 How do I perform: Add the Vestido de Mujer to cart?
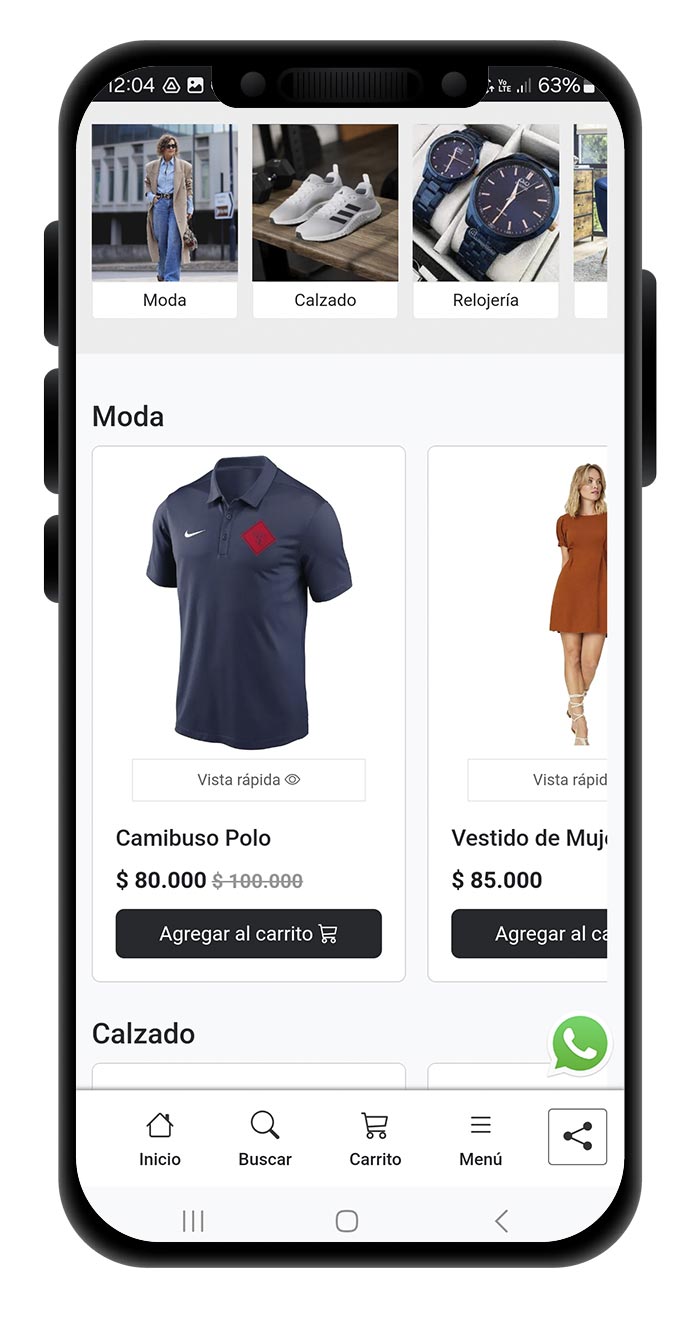pyautogui.click(x=530, y=934)
